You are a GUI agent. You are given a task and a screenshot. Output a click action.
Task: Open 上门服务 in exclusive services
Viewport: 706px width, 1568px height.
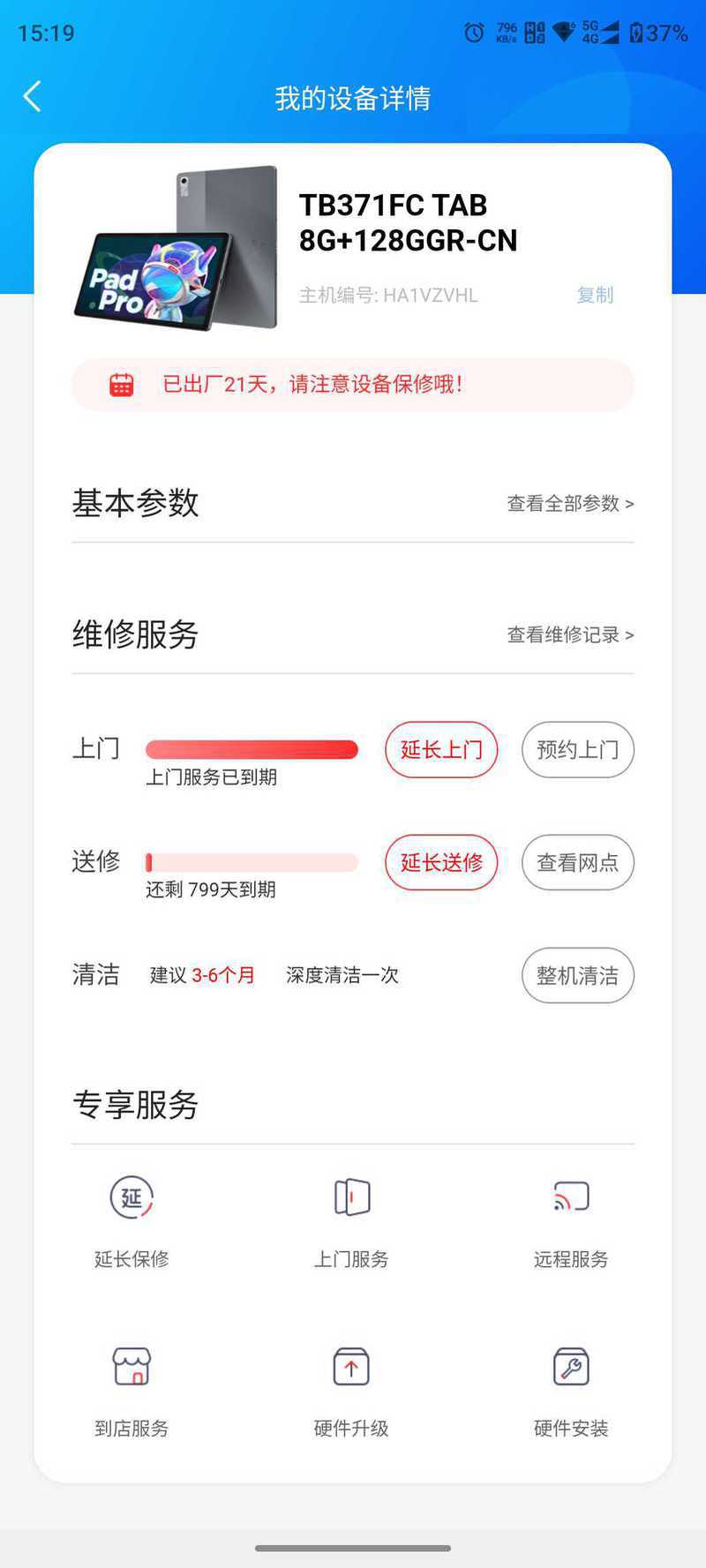351,1222
